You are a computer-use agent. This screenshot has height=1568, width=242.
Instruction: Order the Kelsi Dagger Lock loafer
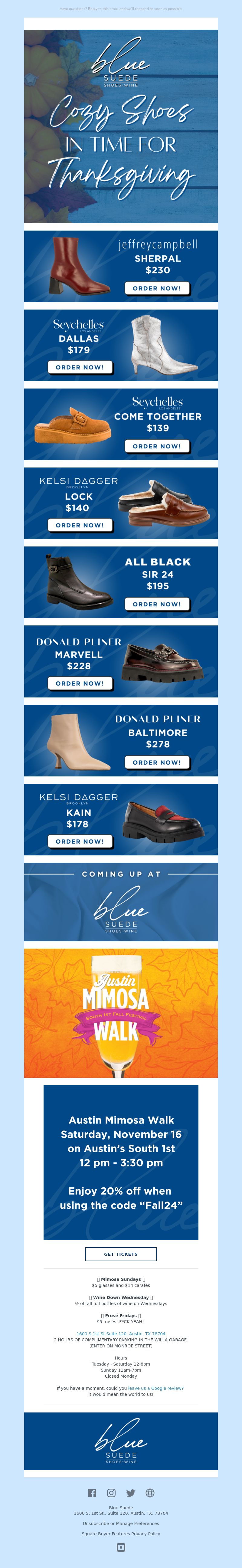[80, 525]
